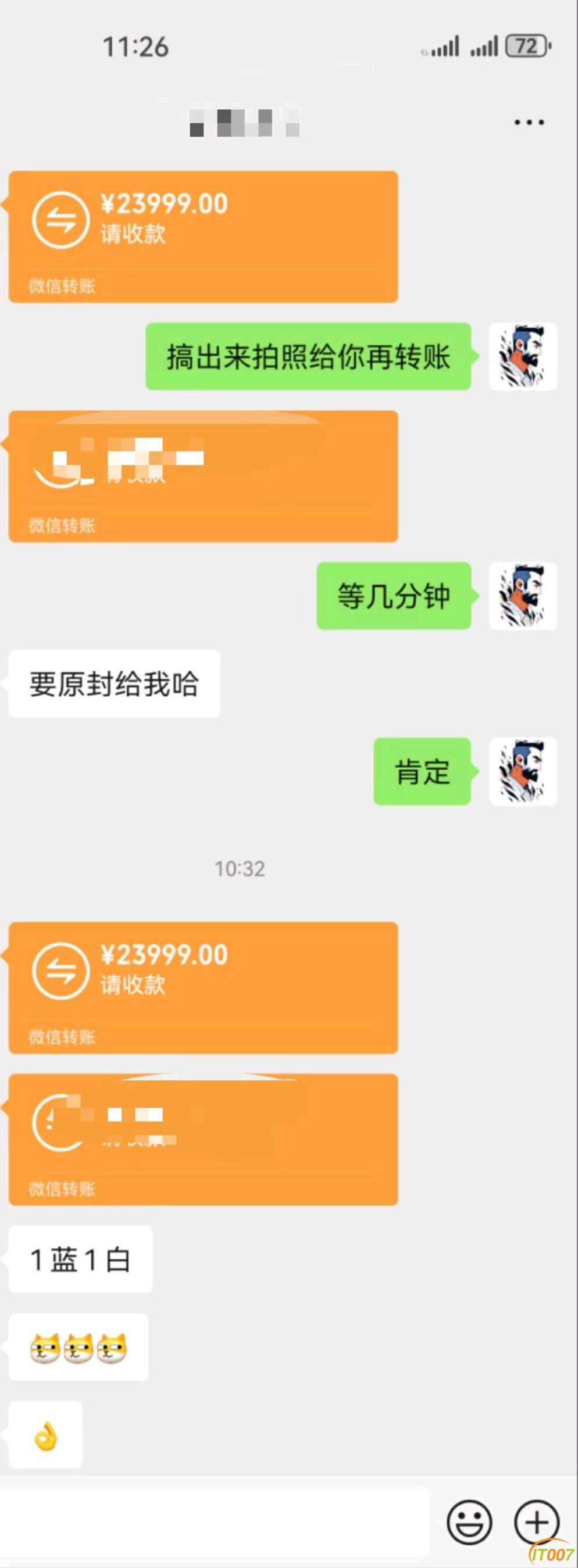Screen dimensions: 578x1568
Task: Open the blurred transfer card above '等几分钟'
Action: [x=203, y=476]
